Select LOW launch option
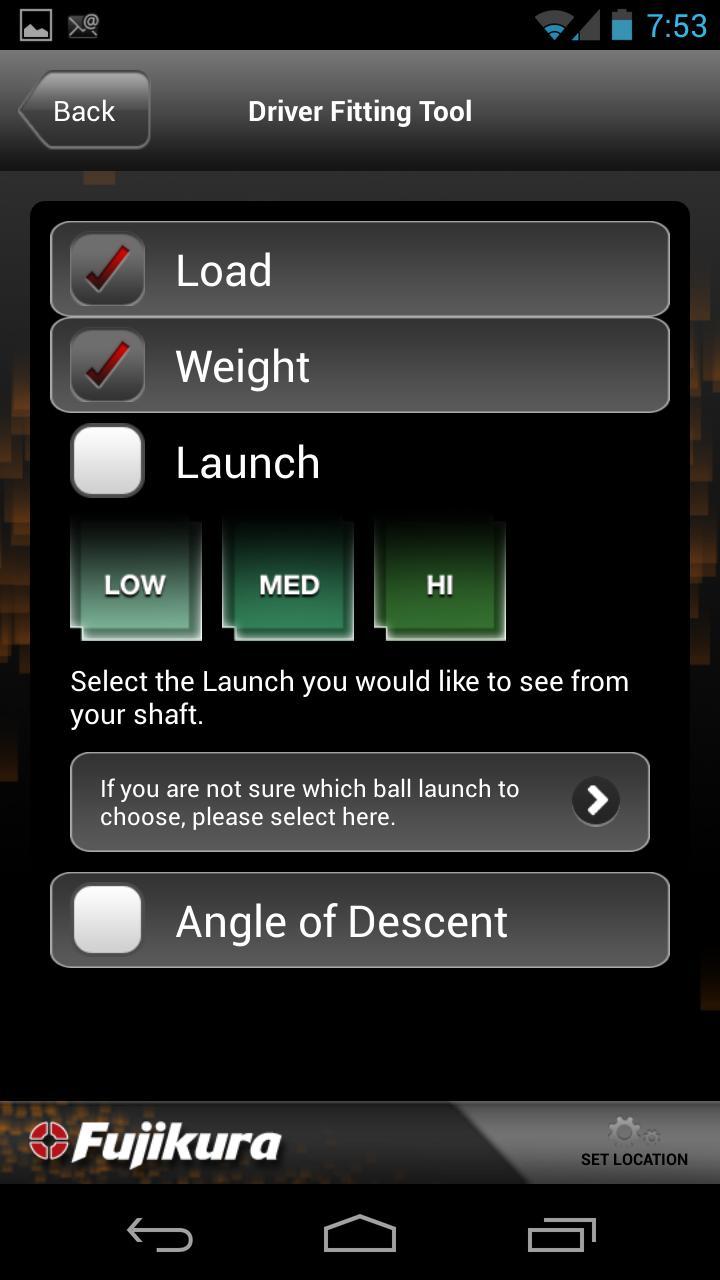 (136, 581)
